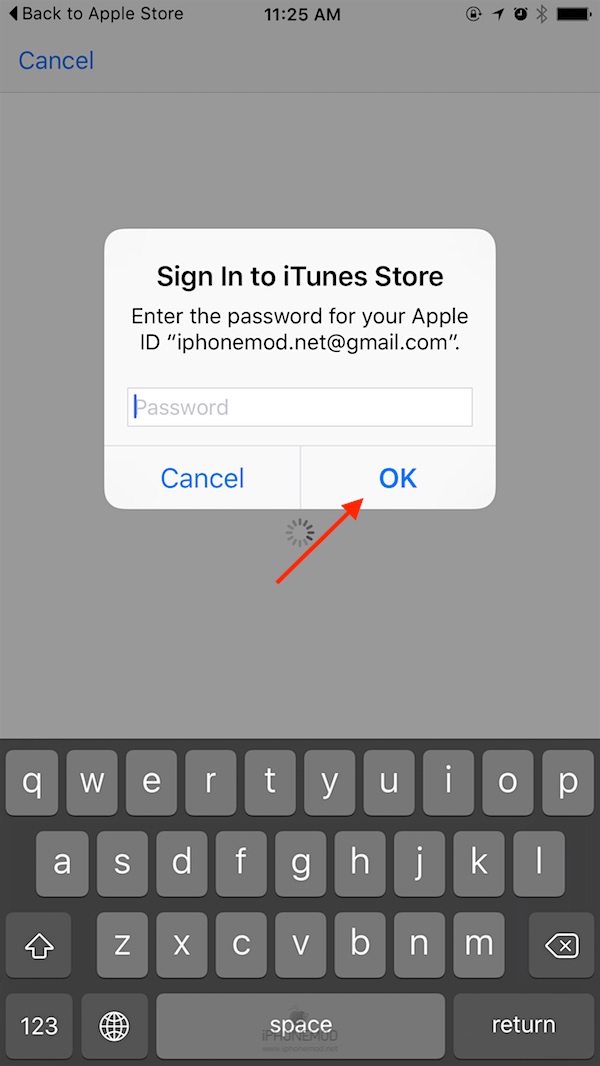This screenshot has height=1066, width=600.
Task: Dismiss the iTunes sign-in dialog with Cancel
Action: pyautogui.click(x=202, y=478)
